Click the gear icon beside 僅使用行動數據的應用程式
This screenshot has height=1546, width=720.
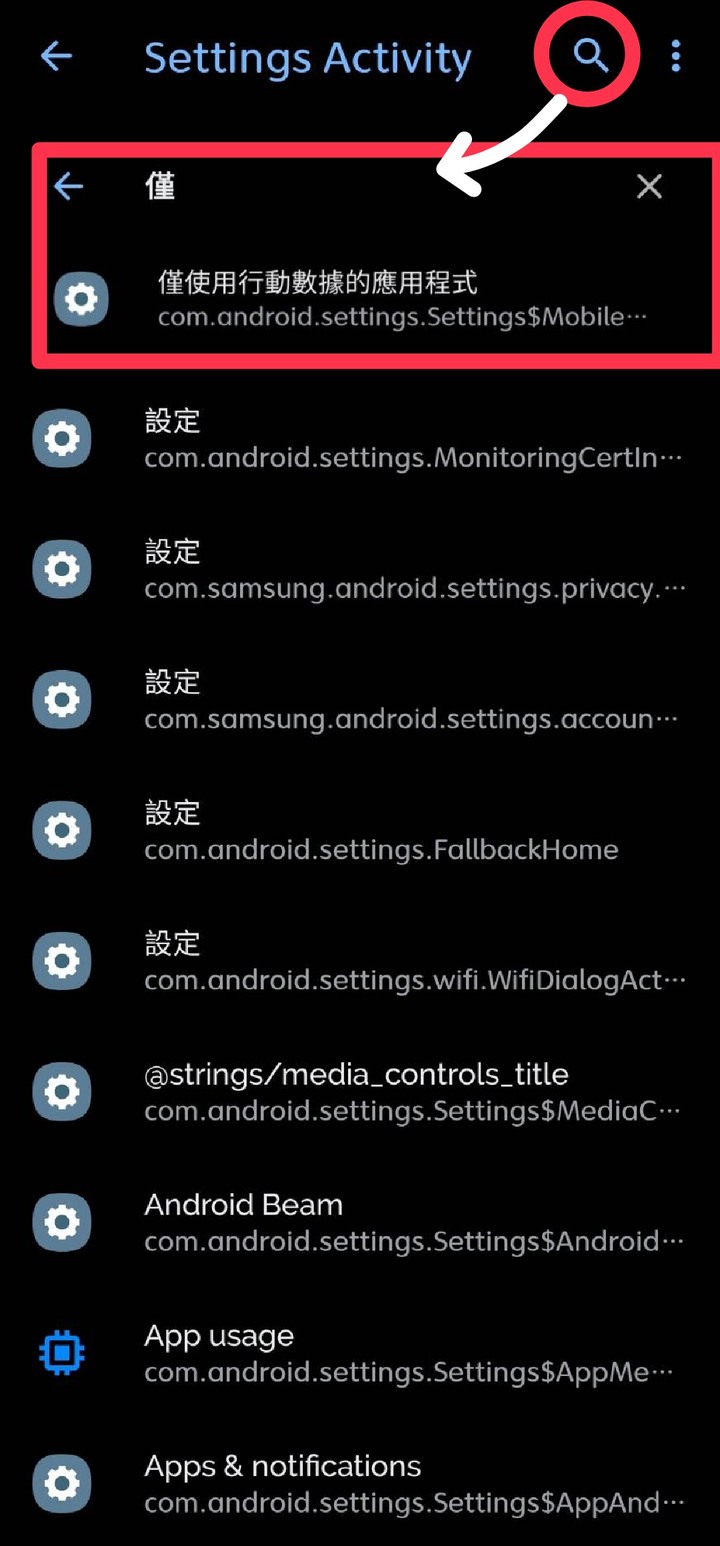[x=81, y=298]
